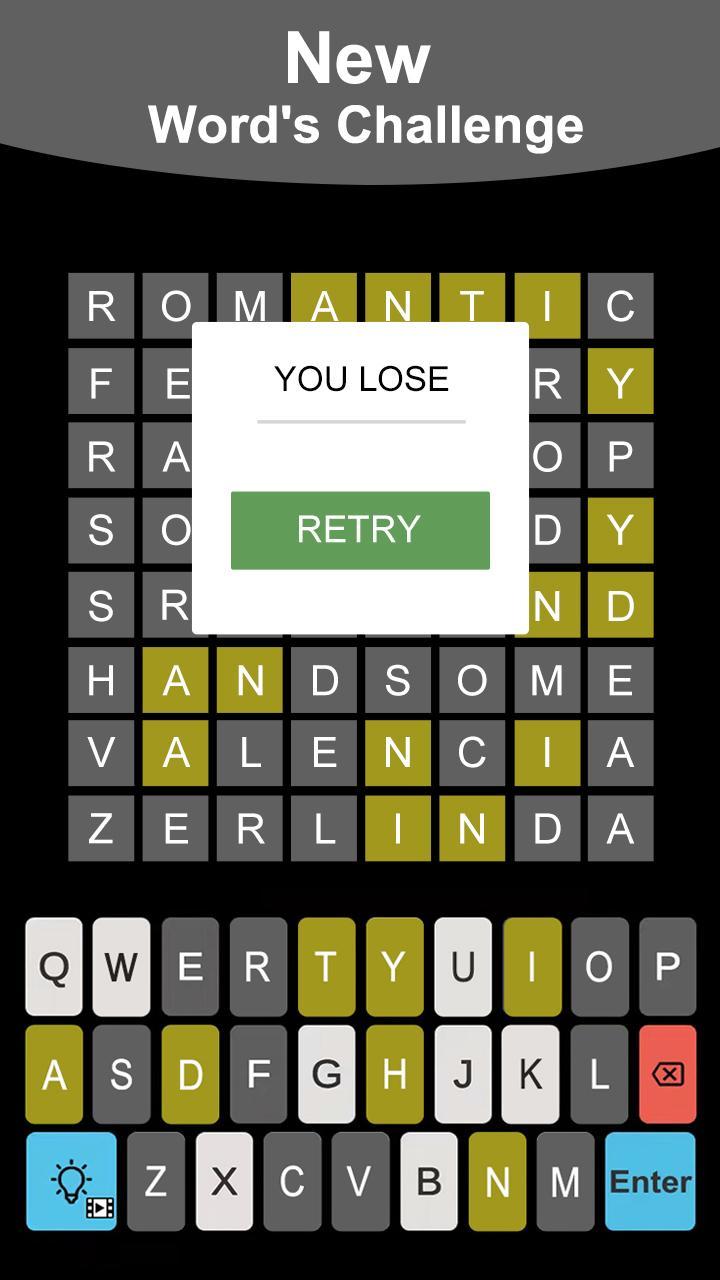The width and height of the screenshot is (720, 1280).
Task: Tap the M key
Action: coord(565,1182)
